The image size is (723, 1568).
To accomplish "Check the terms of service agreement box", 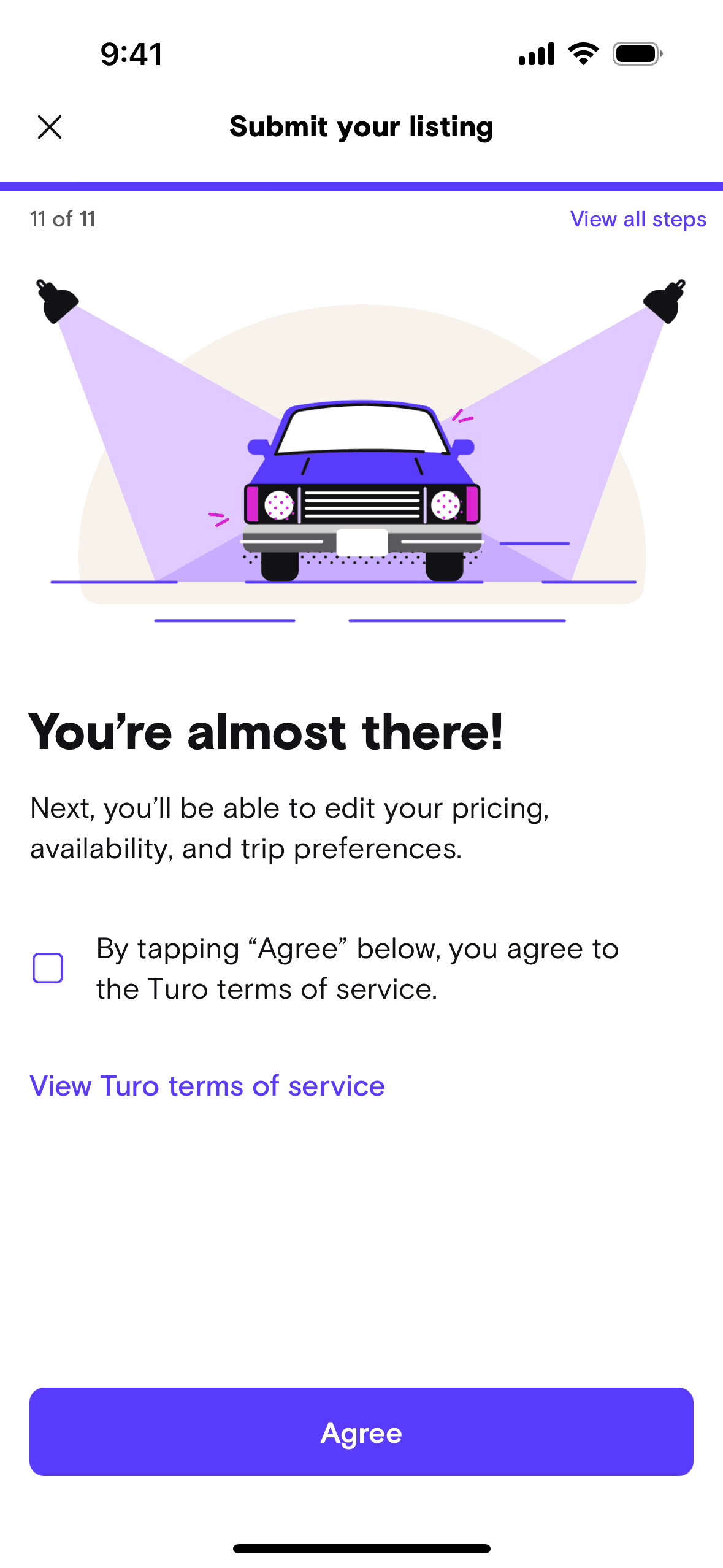I will (48, 968).
